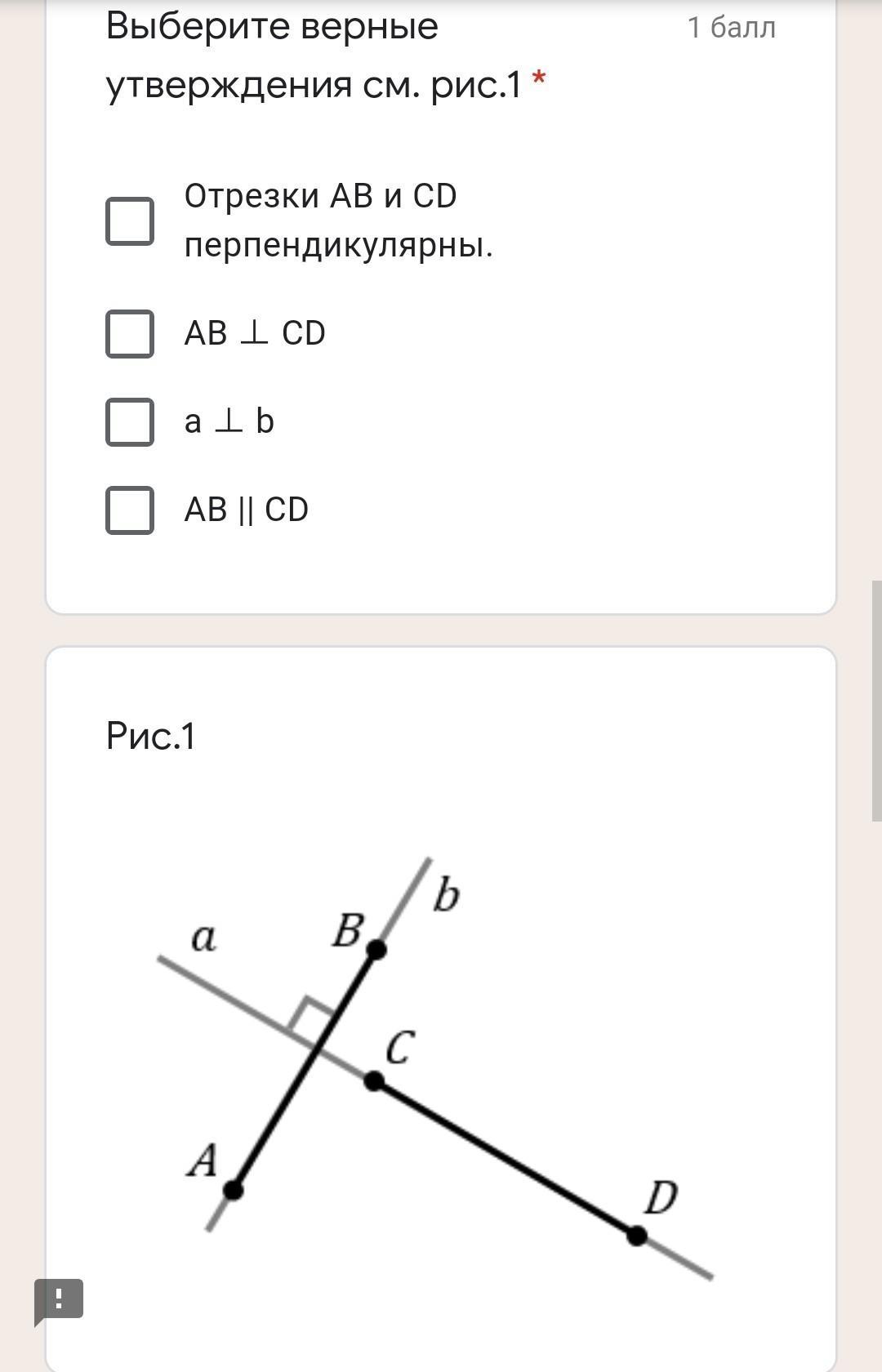Select the 'AB ⊥ CD' checkbox
Image resolution: width=882 pixels, height=1372 pixels.
pos(130,333)
